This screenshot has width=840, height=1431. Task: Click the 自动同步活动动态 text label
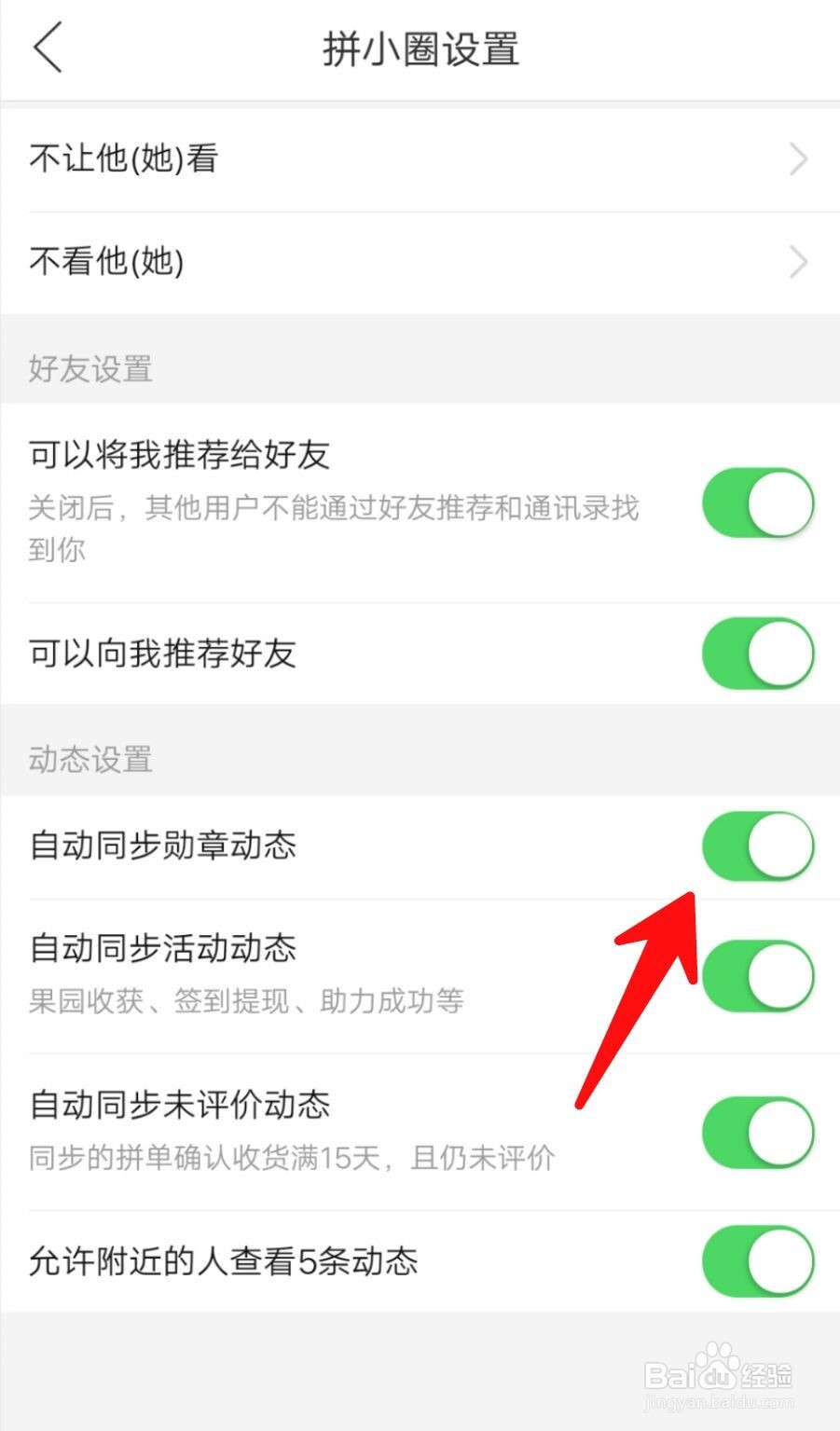point(161,948)
